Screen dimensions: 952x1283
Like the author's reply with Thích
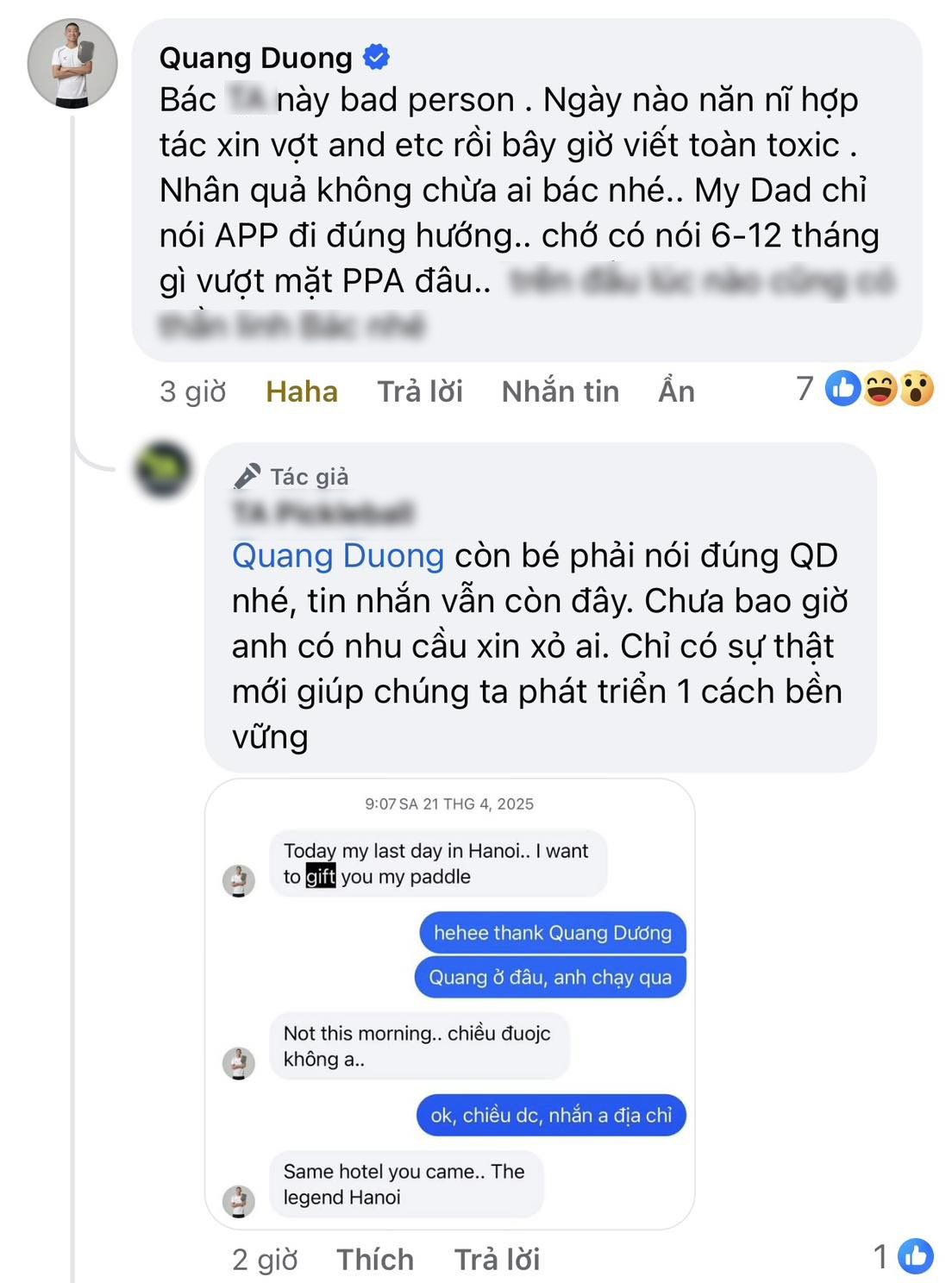click(374, 1259)
